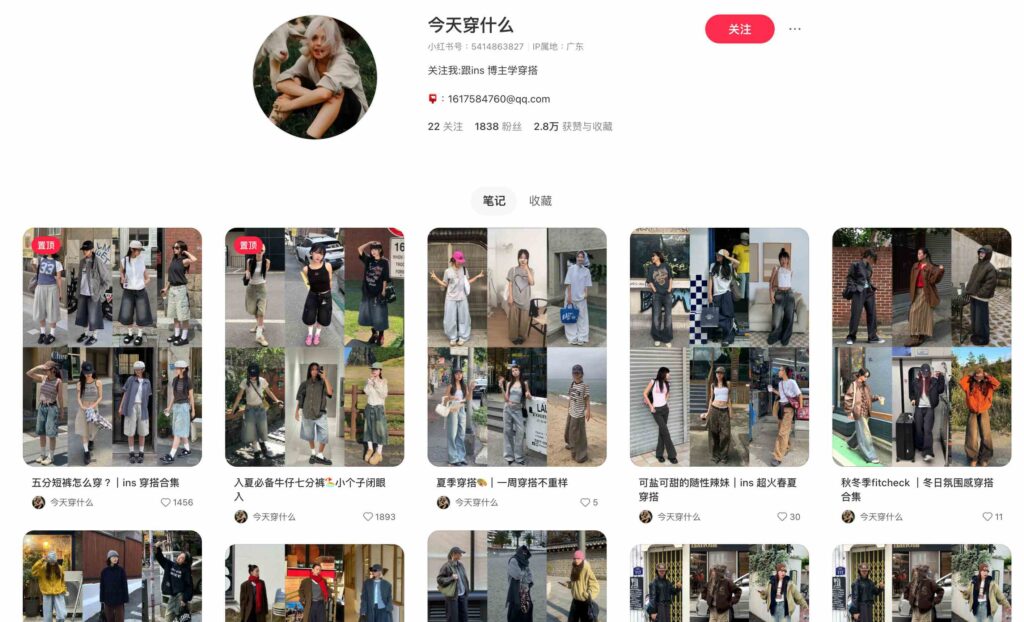Like the note with 1456 likes

[166, 503]
